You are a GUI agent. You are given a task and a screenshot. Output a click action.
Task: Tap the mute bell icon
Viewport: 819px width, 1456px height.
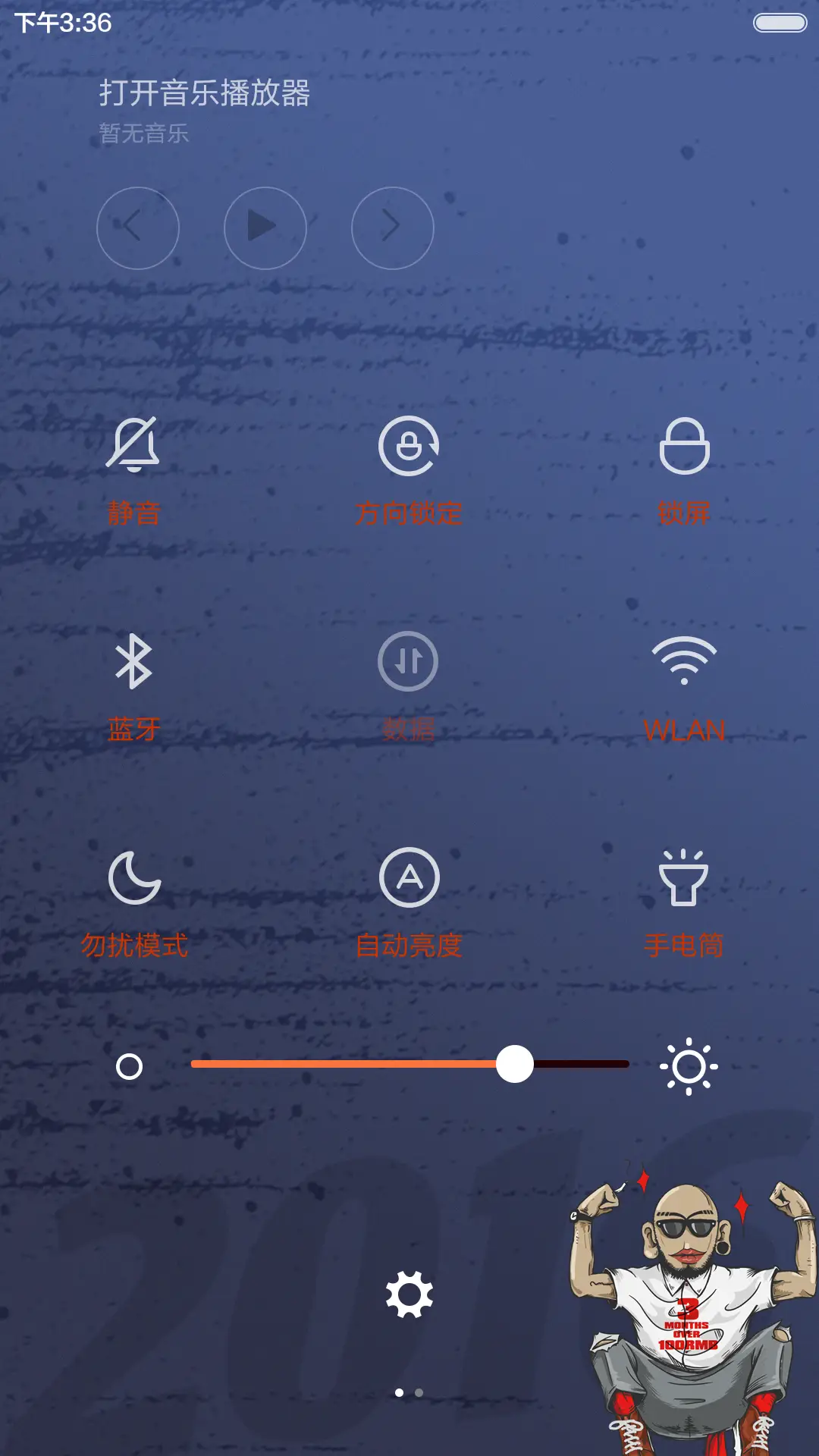[x=134, y=447]
